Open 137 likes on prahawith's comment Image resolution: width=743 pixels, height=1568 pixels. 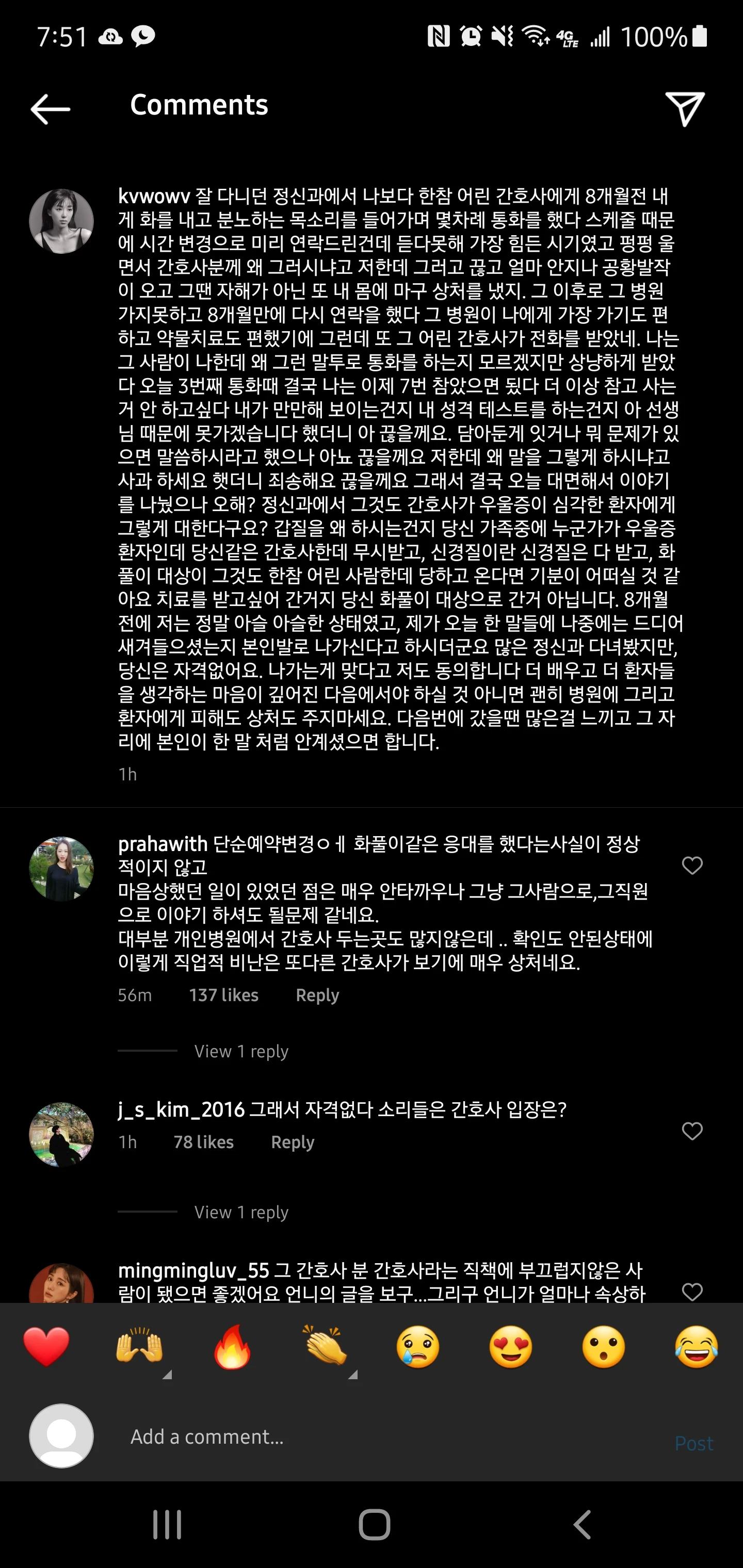(223, 995)
